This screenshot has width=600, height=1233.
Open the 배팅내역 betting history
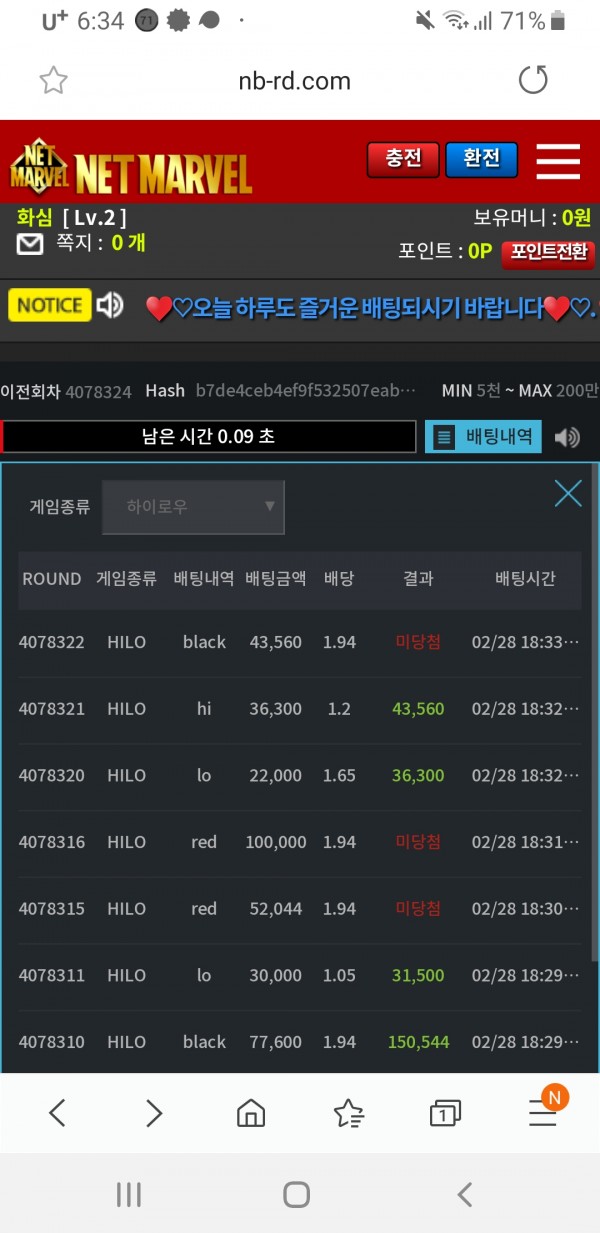pyautogui.click(x=484, y=437)
